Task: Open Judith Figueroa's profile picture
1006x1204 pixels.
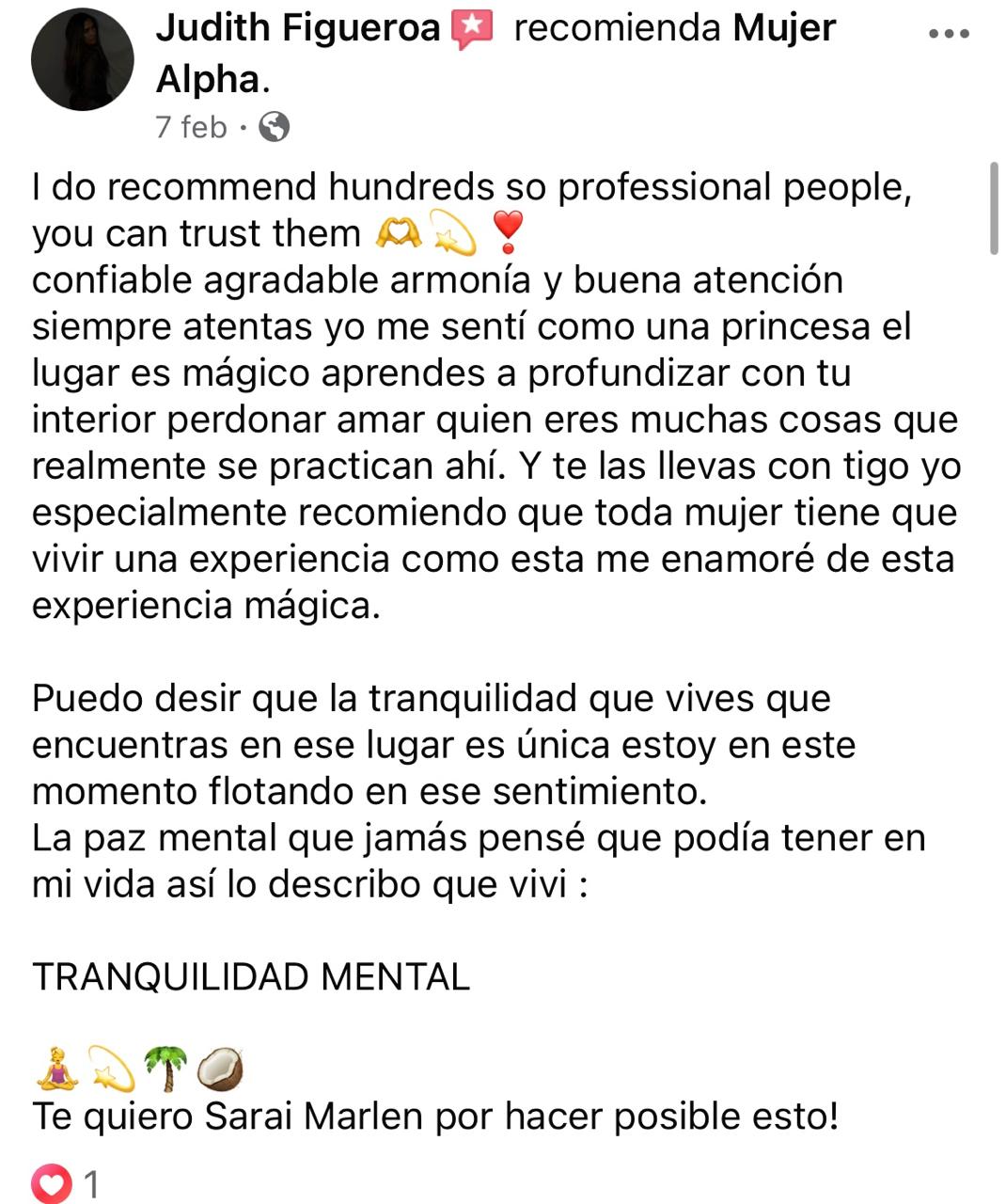Action: pyautogui.click(x=83, y=59)
